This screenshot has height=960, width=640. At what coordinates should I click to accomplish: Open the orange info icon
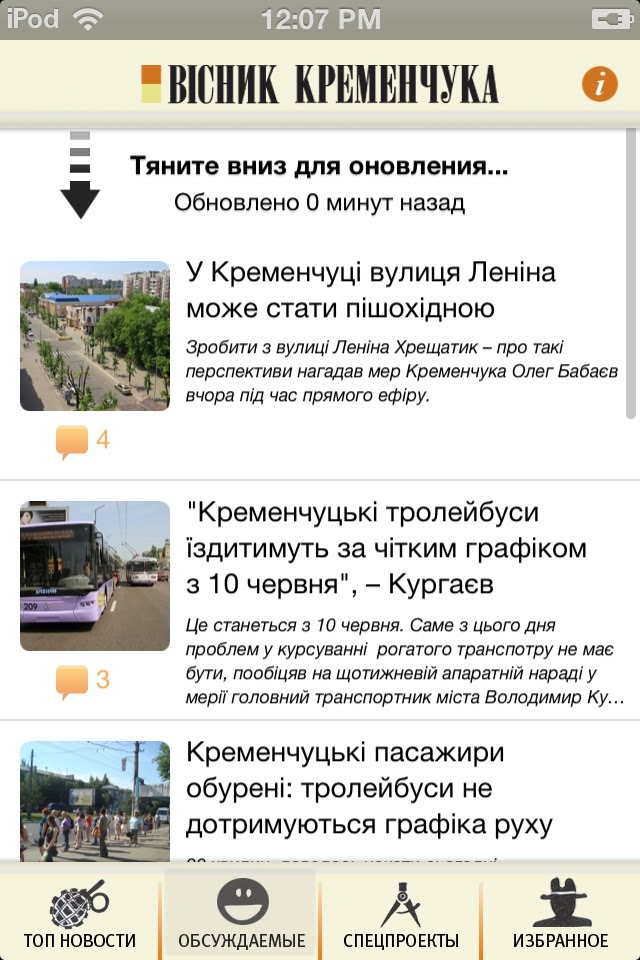pyautogui.click(x=600, y=85)
